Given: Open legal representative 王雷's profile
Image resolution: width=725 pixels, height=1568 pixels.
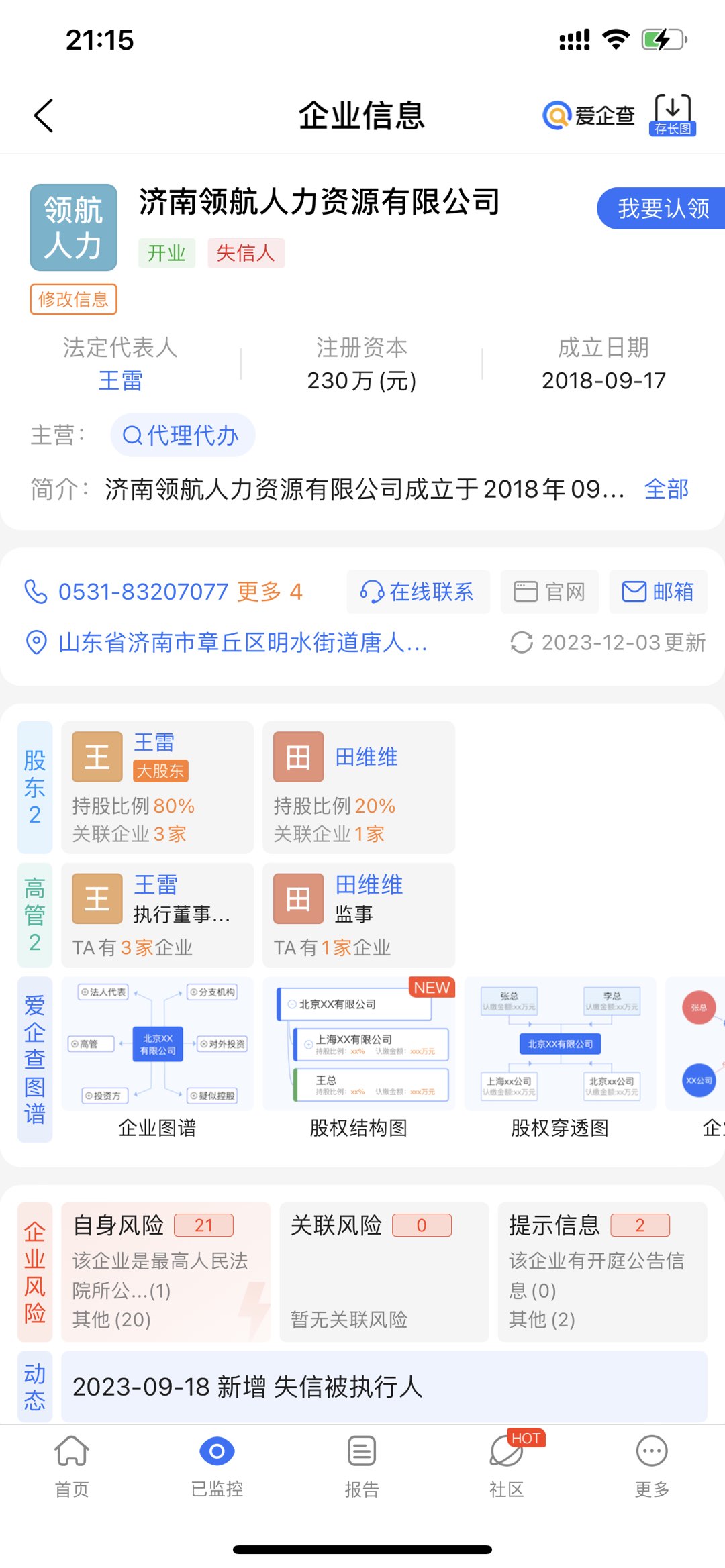Looking at the screenshot, I should pos(120,380).
